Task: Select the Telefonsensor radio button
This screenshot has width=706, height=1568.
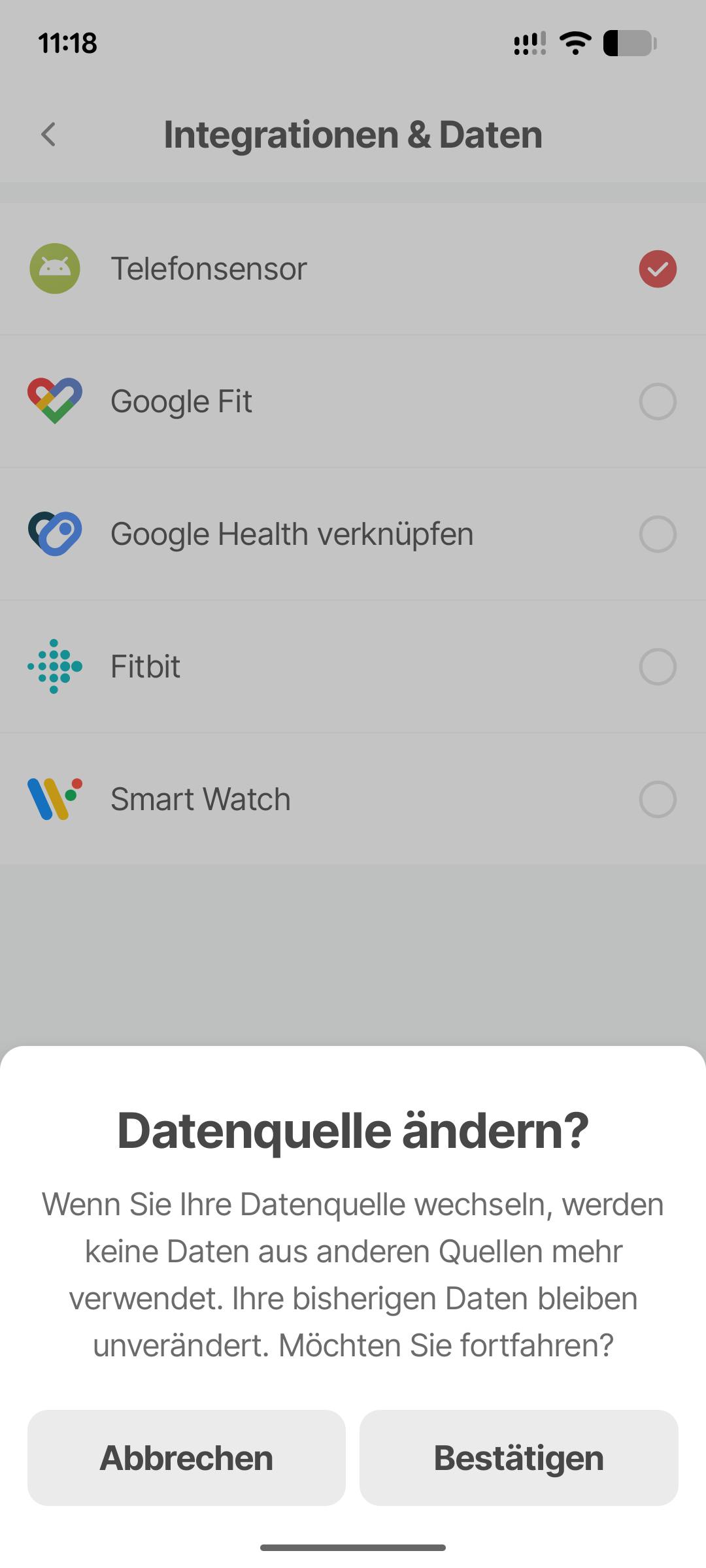Action: [657, 269]
